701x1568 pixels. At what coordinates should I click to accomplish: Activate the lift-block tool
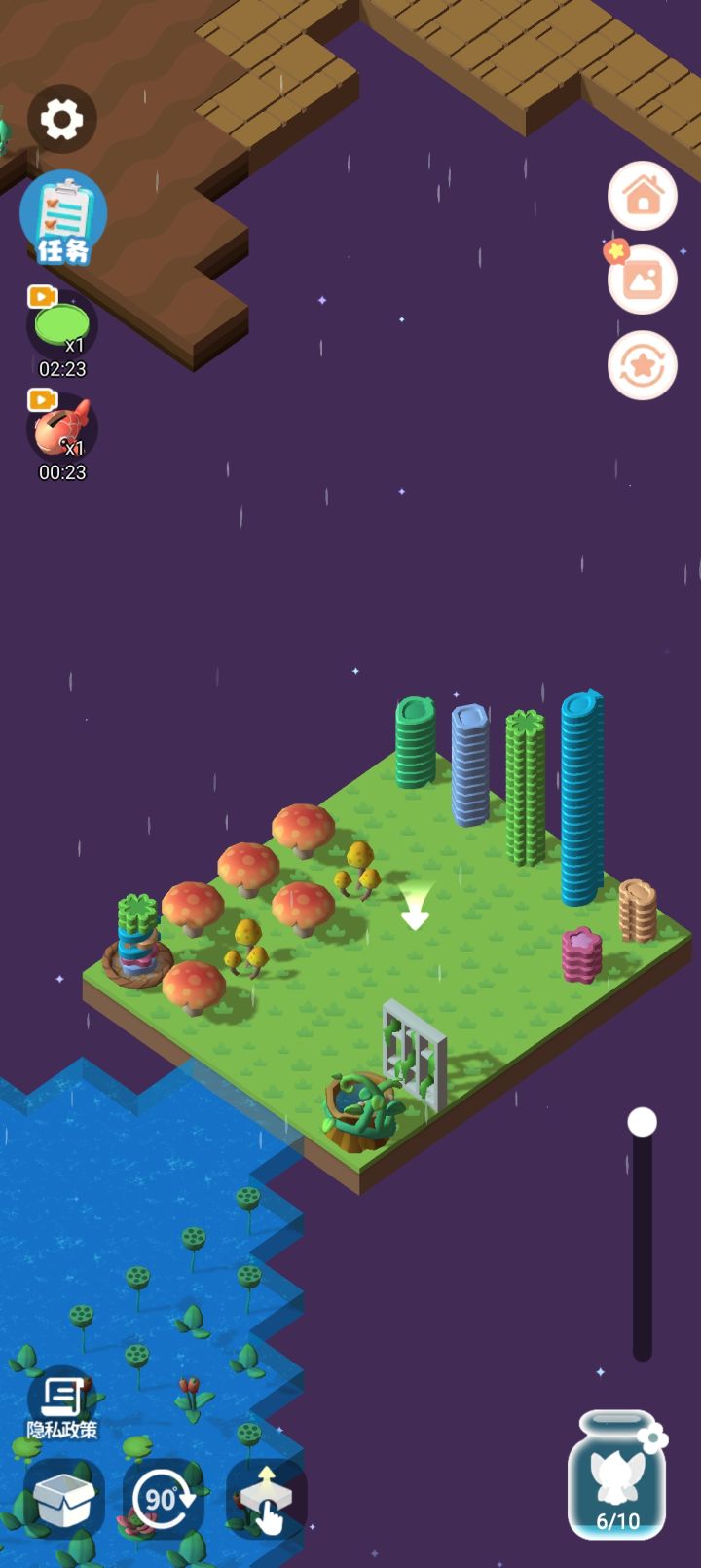click(266, 1499)
